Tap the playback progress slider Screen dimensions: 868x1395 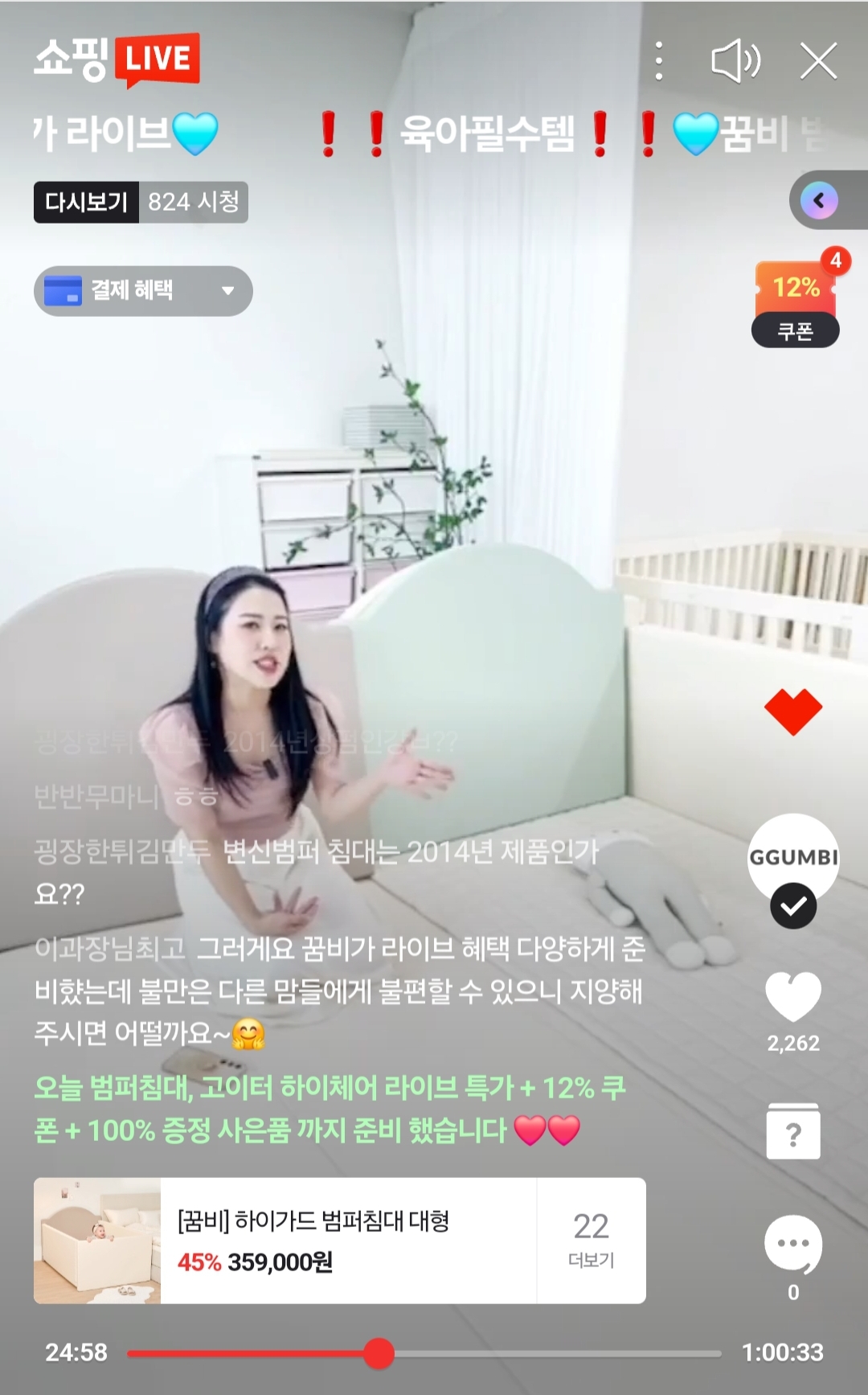tap(424, 1354)
